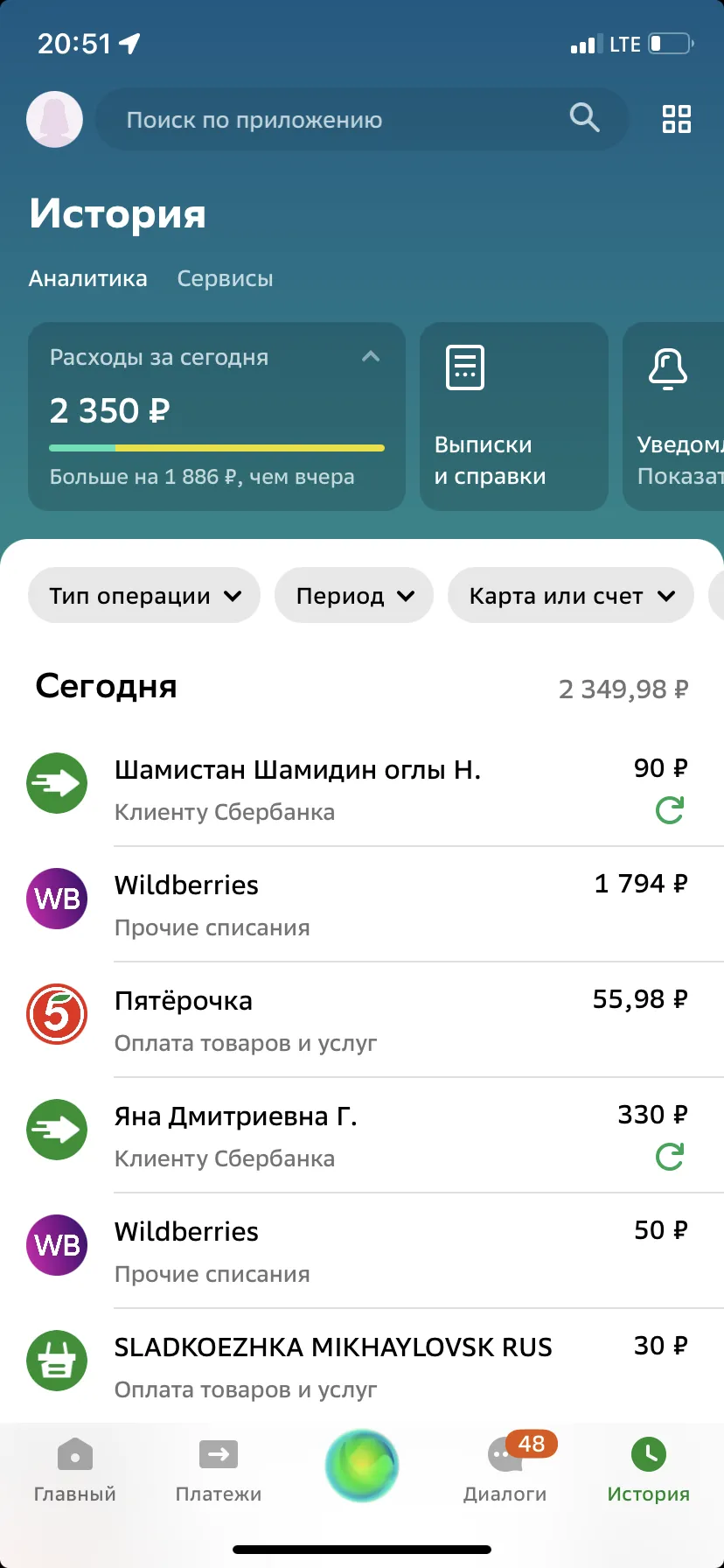Switch to the Сервисы tab
This screenshot has width=724, height=1568.
pyautogui.click(x=225, y=278)
